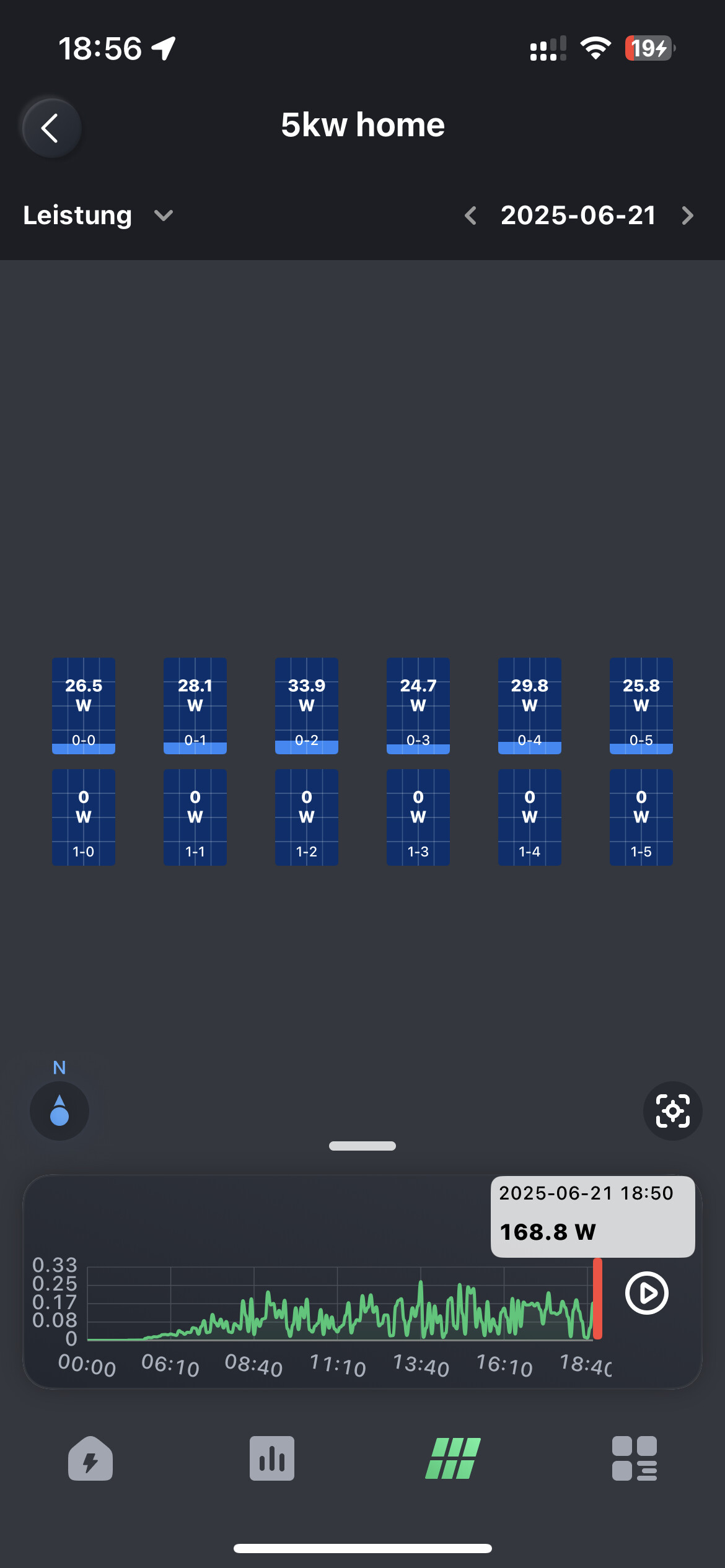The width and height of the screenshot is (725, 1568).
Task: Open the Leistung dropdown
Action: point(98,216)
